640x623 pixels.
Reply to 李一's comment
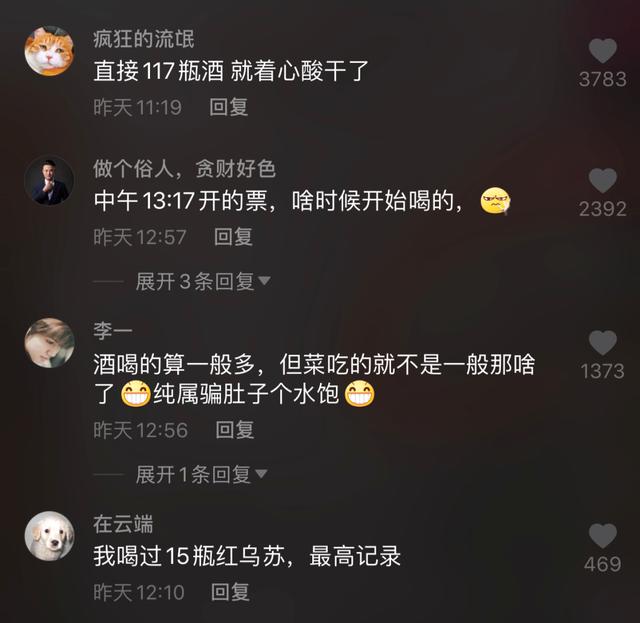coord(235,430)
